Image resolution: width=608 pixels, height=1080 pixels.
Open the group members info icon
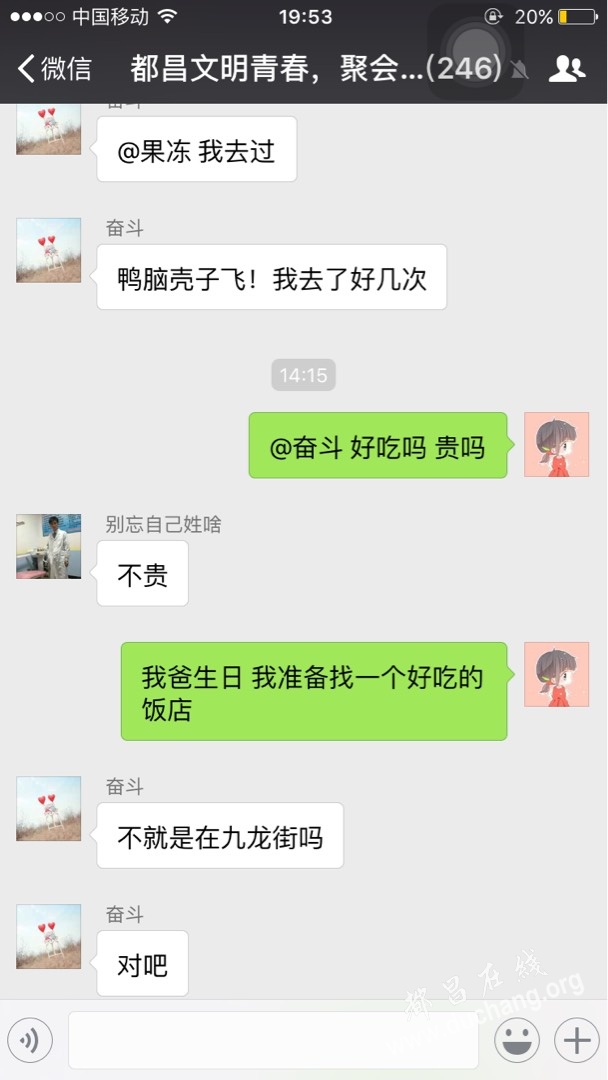(567, 68)
